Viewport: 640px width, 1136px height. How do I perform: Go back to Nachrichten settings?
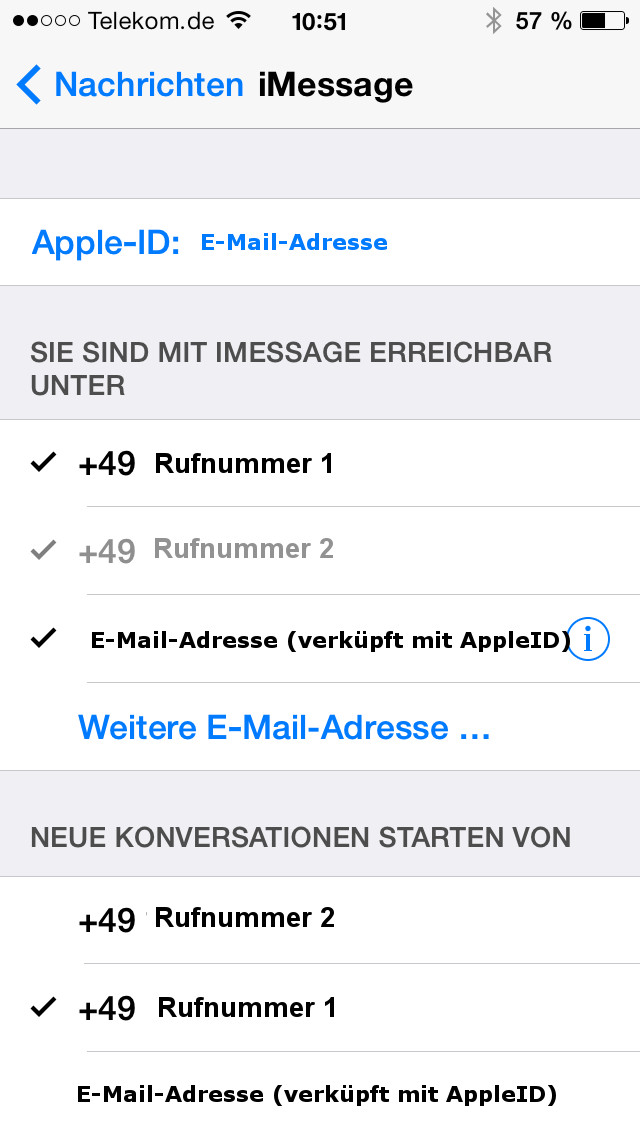[x=130, y=85]
